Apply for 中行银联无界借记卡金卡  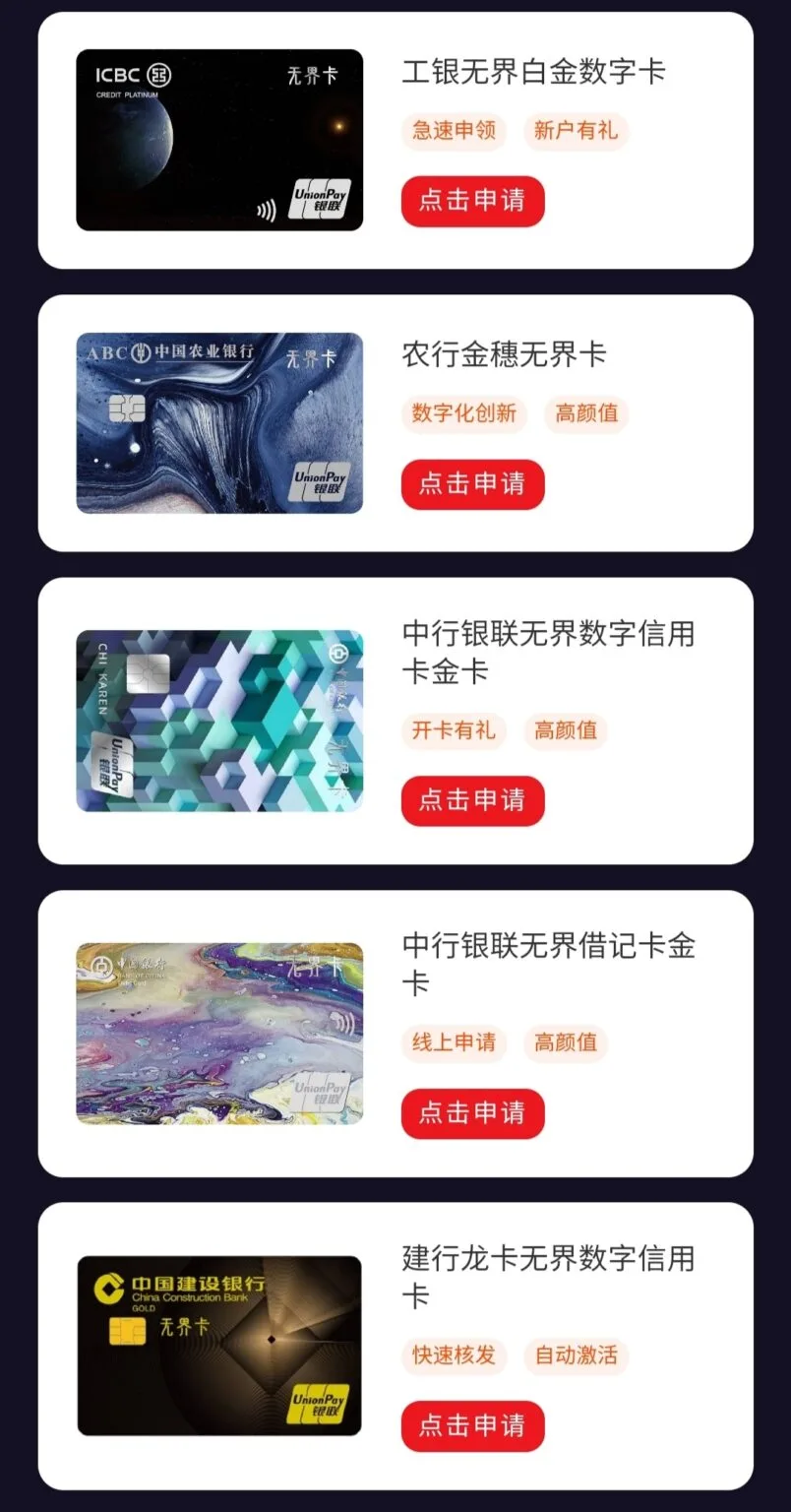tap(472, 1113)
